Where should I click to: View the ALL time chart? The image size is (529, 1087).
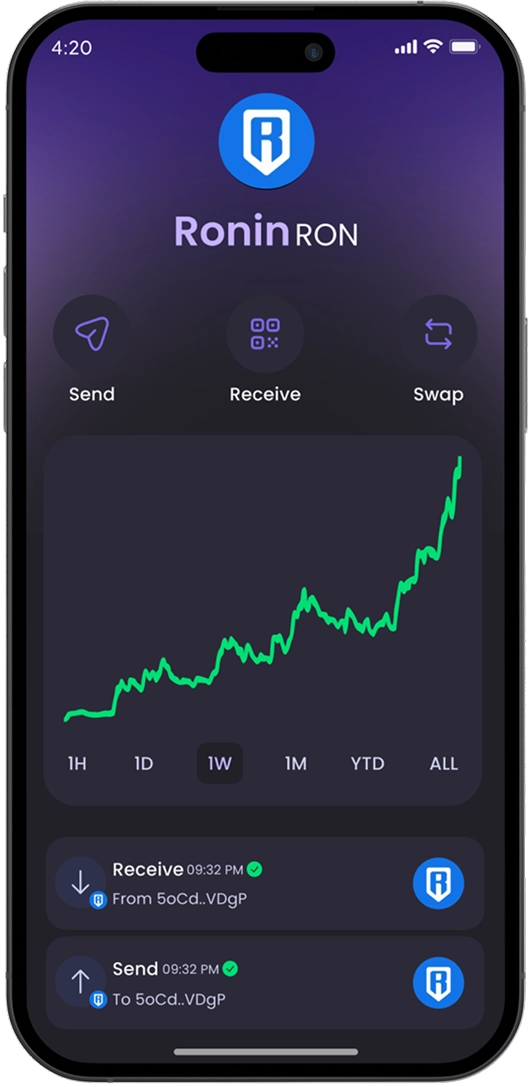(444, 763)
